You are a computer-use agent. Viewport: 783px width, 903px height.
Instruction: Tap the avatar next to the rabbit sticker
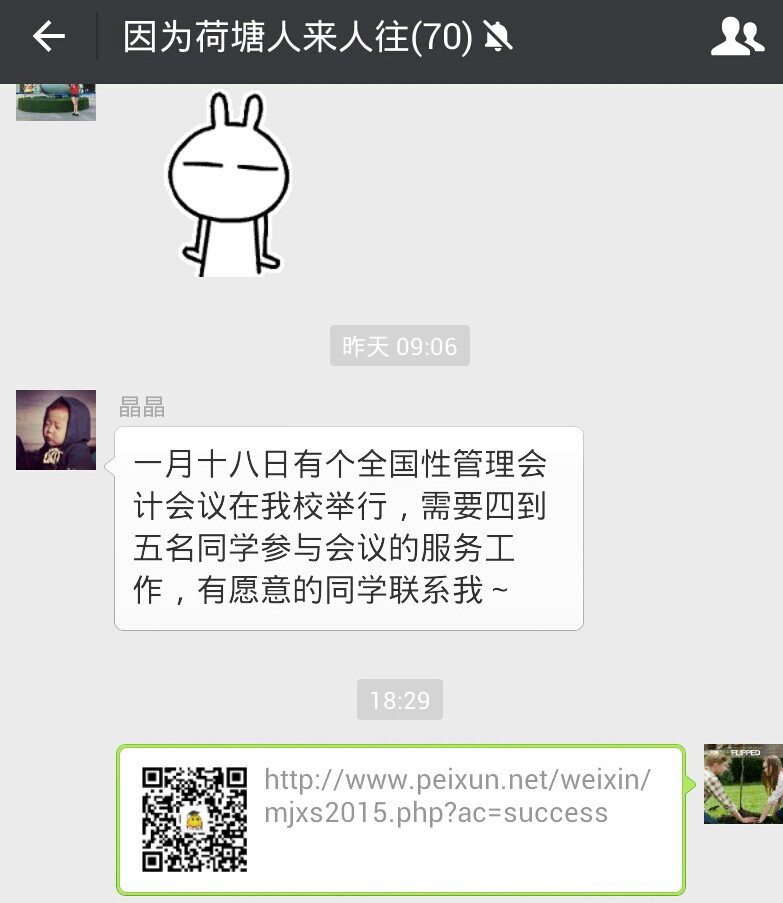[x=56, y=102]
